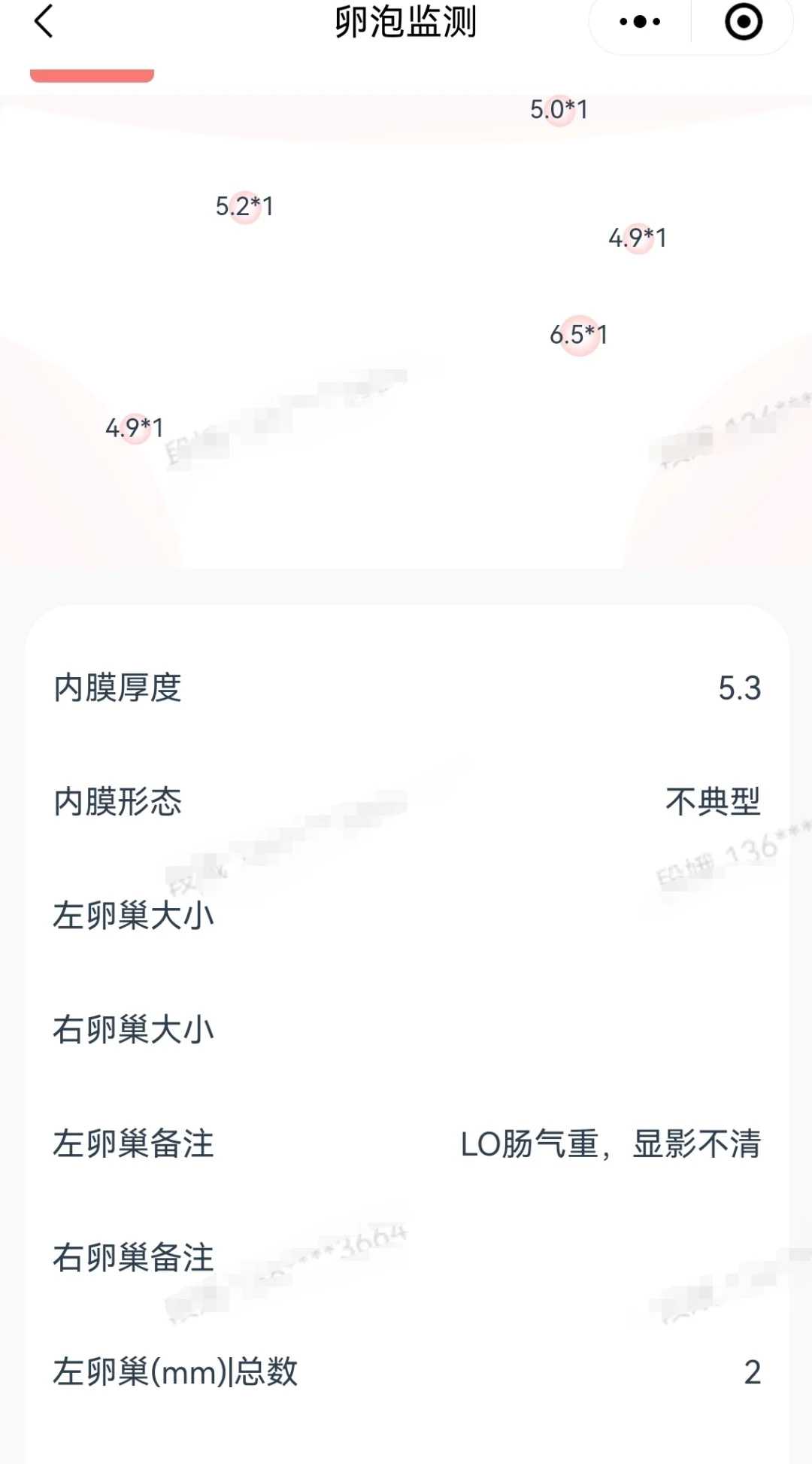Tap the white results card panel
Screen dimensions: 812x1464
coord(406,978)
